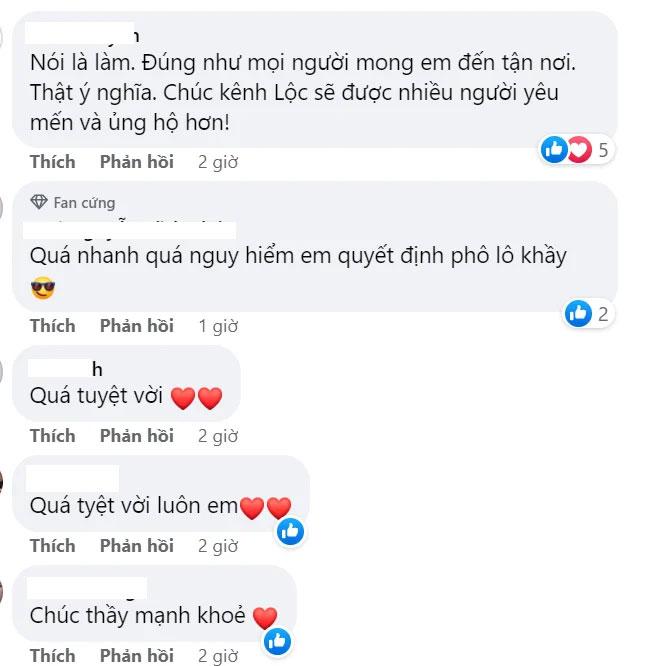Choose Phản hồi under "Quá tyệt vời luôn em"
Viewport: 667px width, 666px height.
tap(136, 546)
